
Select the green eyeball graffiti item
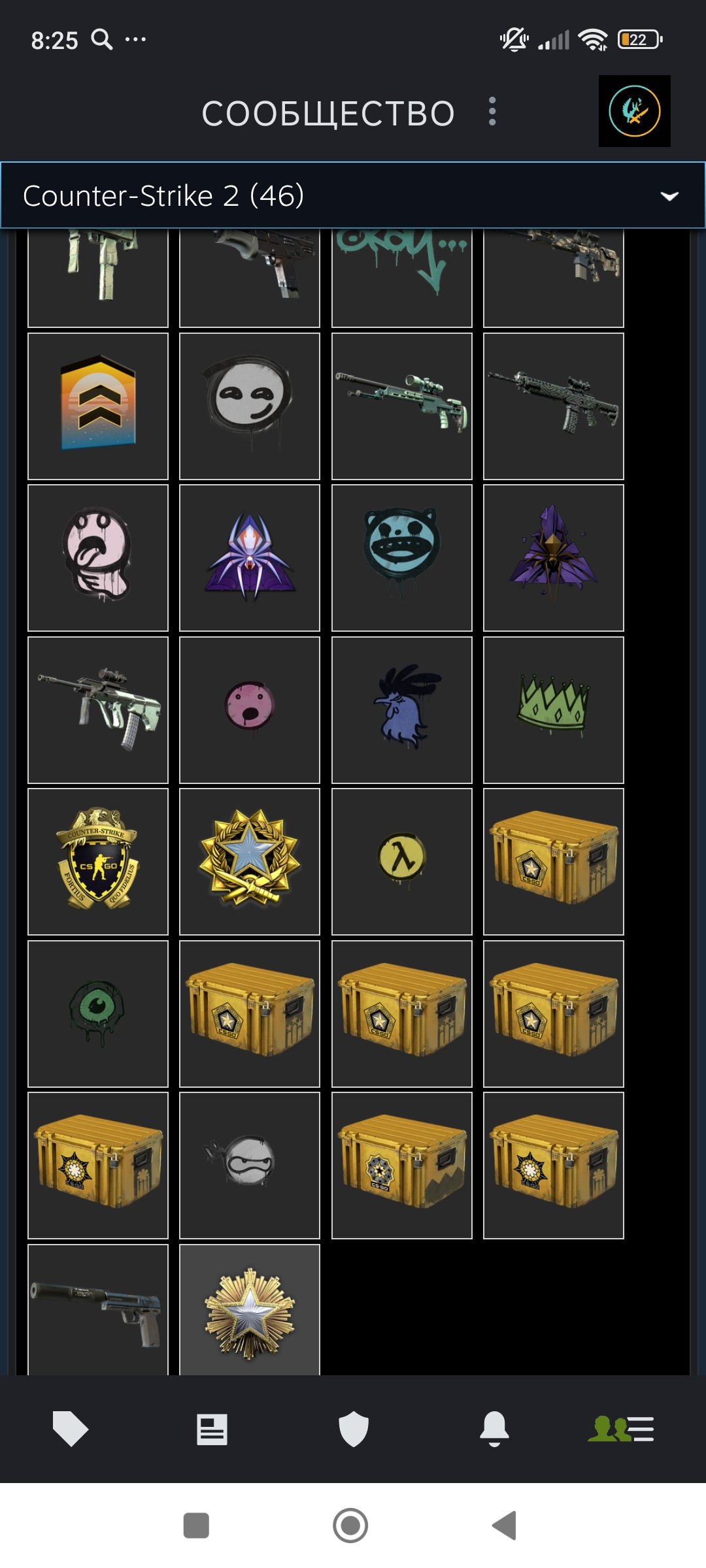click(98, 1013)
